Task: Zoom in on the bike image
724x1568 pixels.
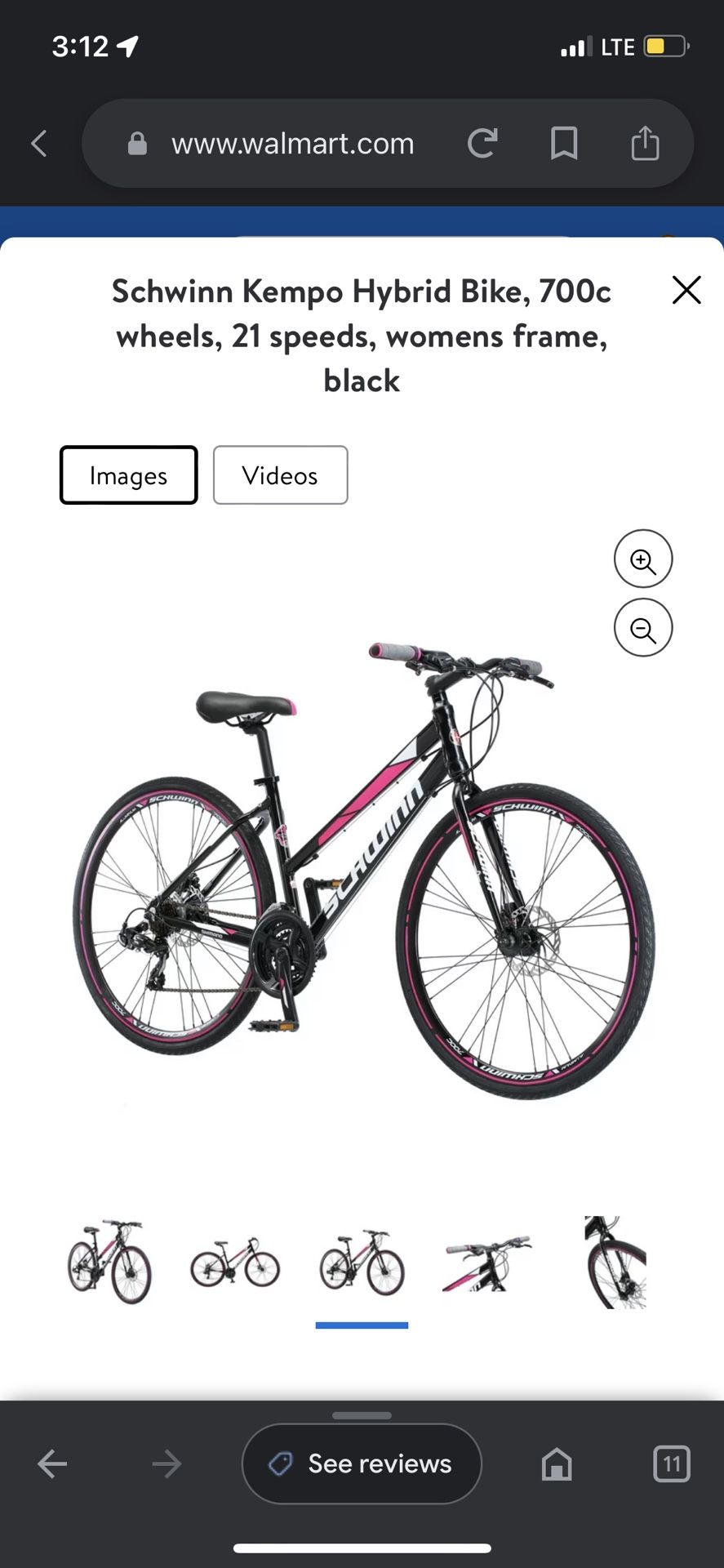Action: [x=643, y=559]
